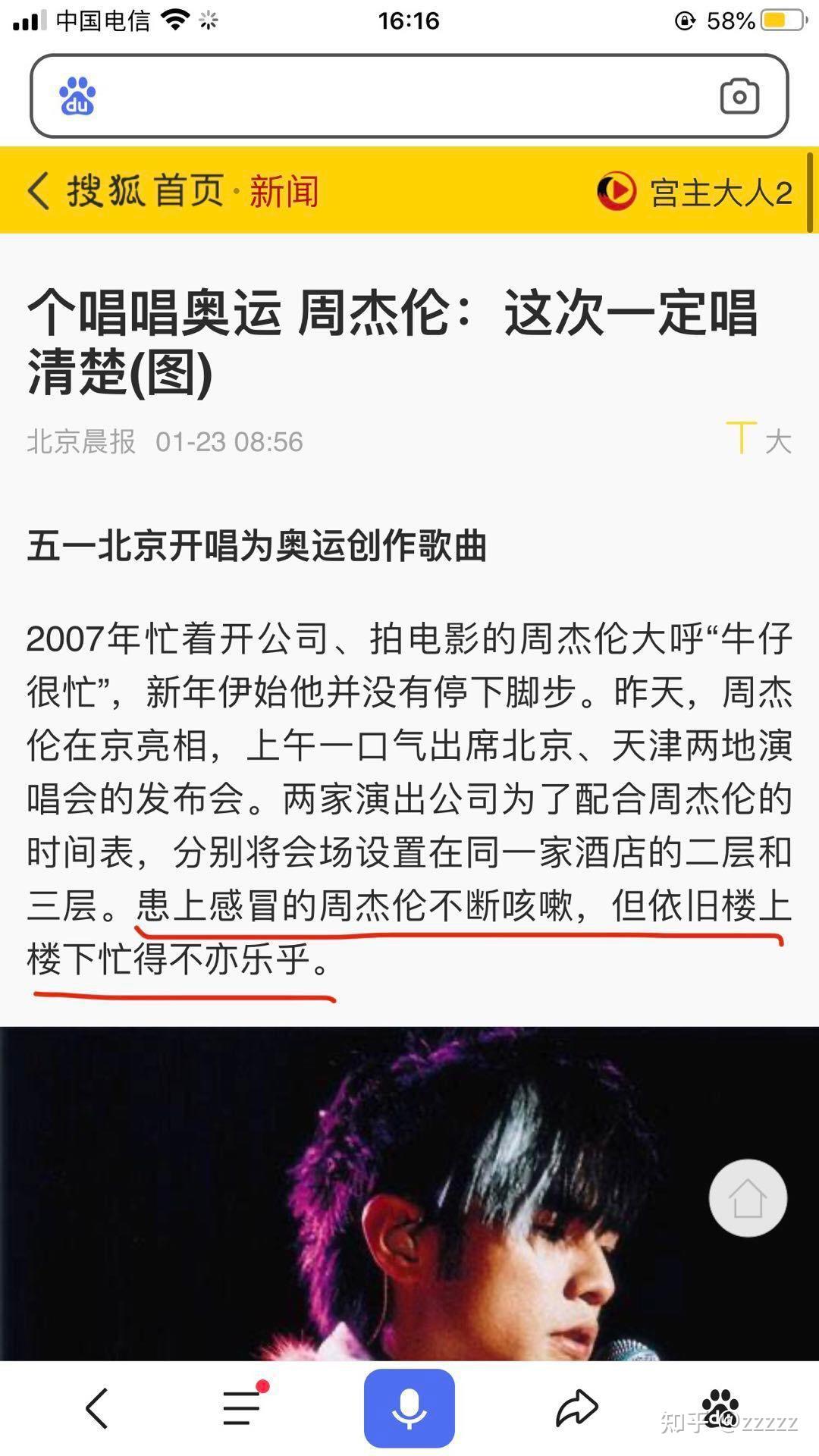The height and width of the screenshot is (1456, 819).
Task: Open camera image search
Action: coord(739,96)
